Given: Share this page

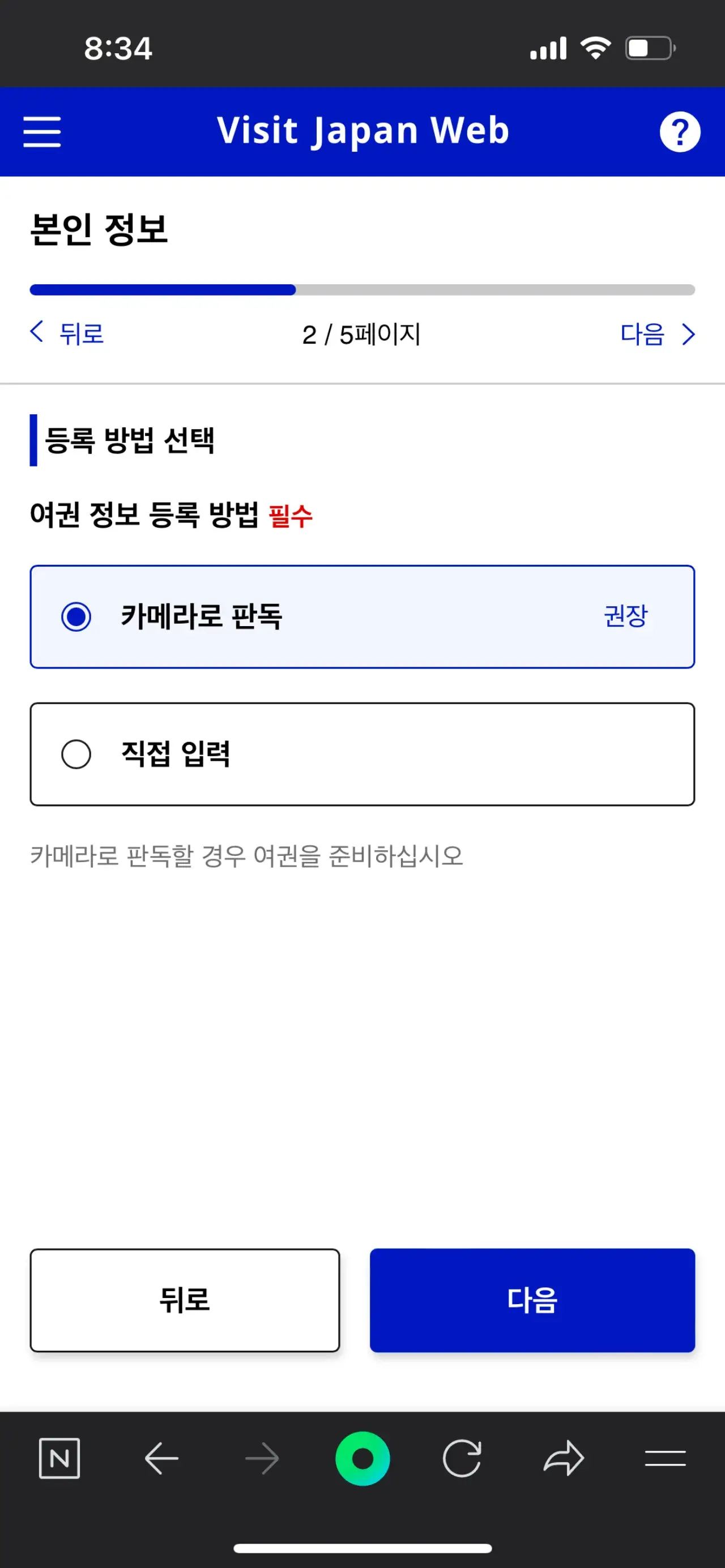Looking at the screenshot, I should tap(564, 1458).
